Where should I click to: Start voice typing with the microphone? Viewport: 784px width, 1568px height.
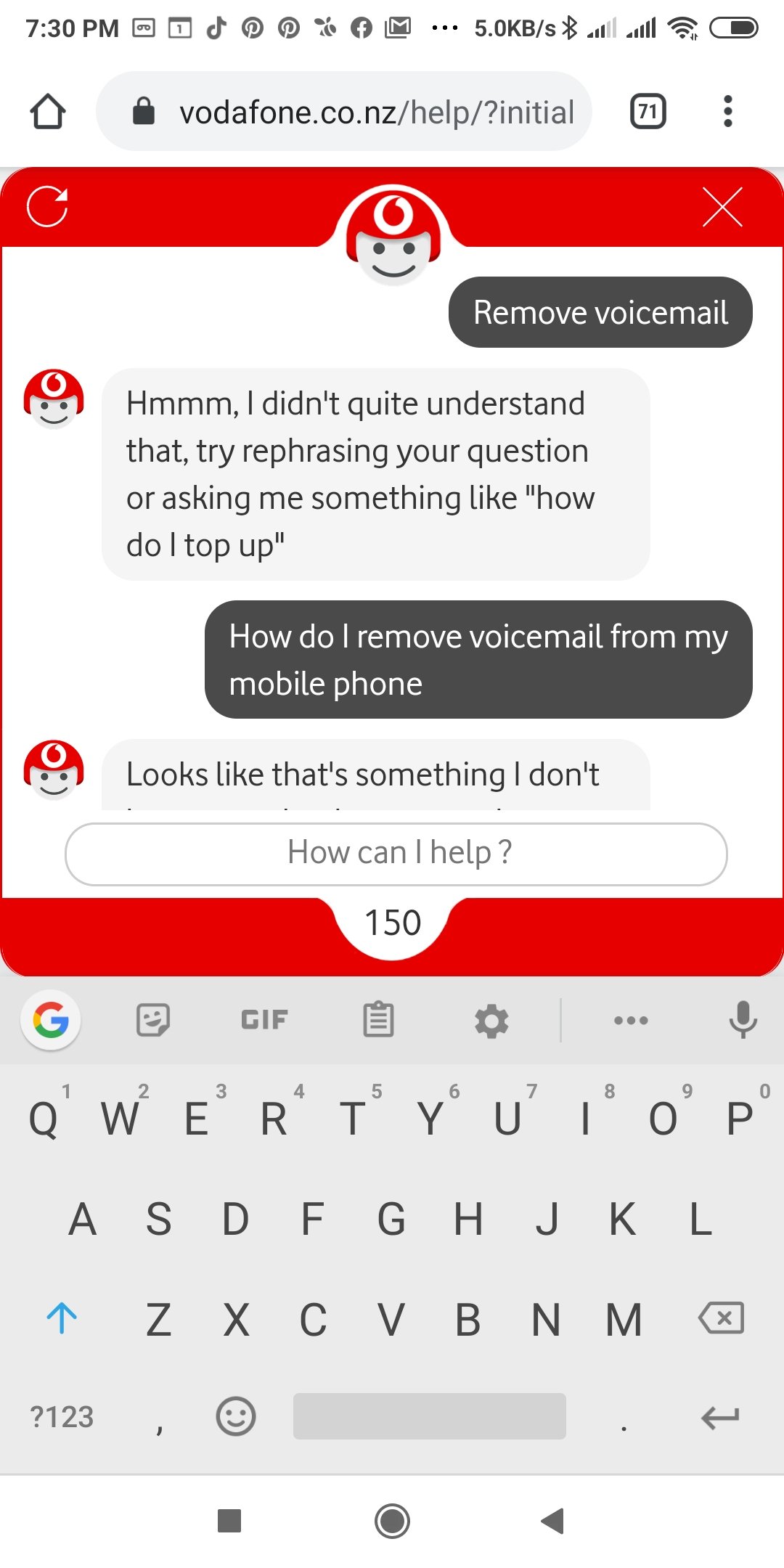click(743, 1020)
